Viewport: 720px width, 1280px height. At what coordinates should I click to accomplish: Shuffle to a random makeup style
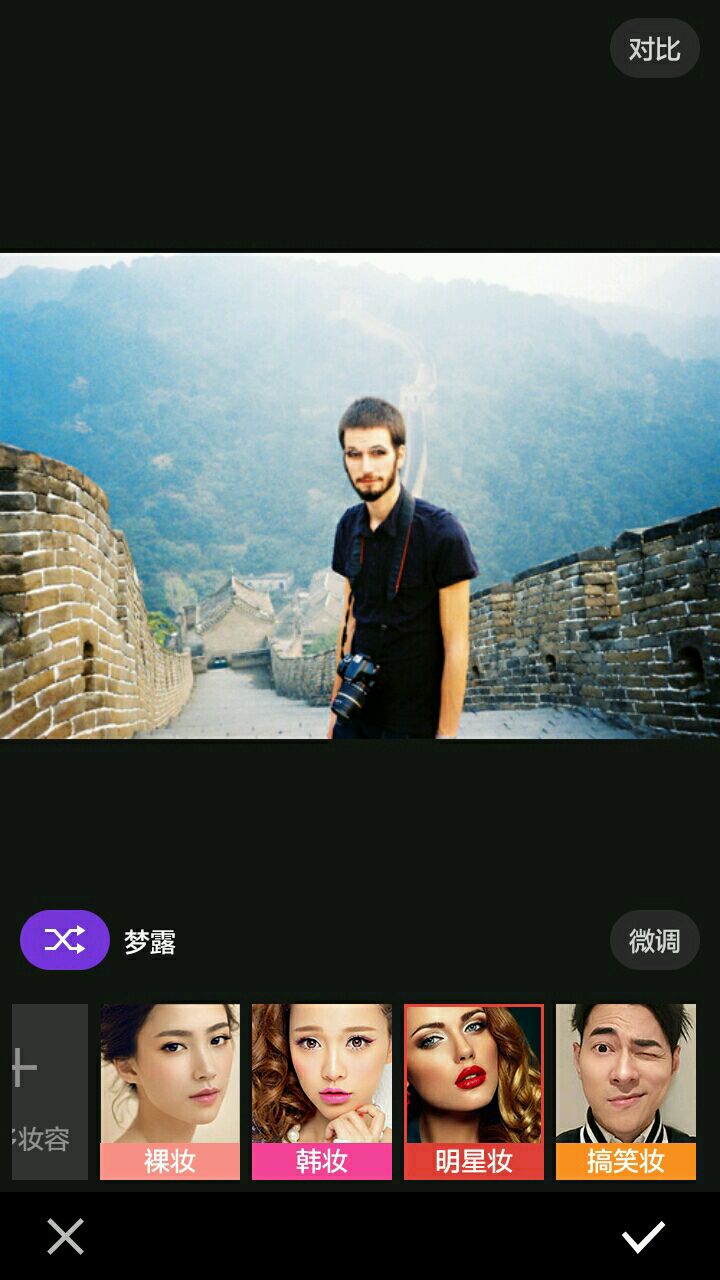pyautogui.click(x=65, y=940)
